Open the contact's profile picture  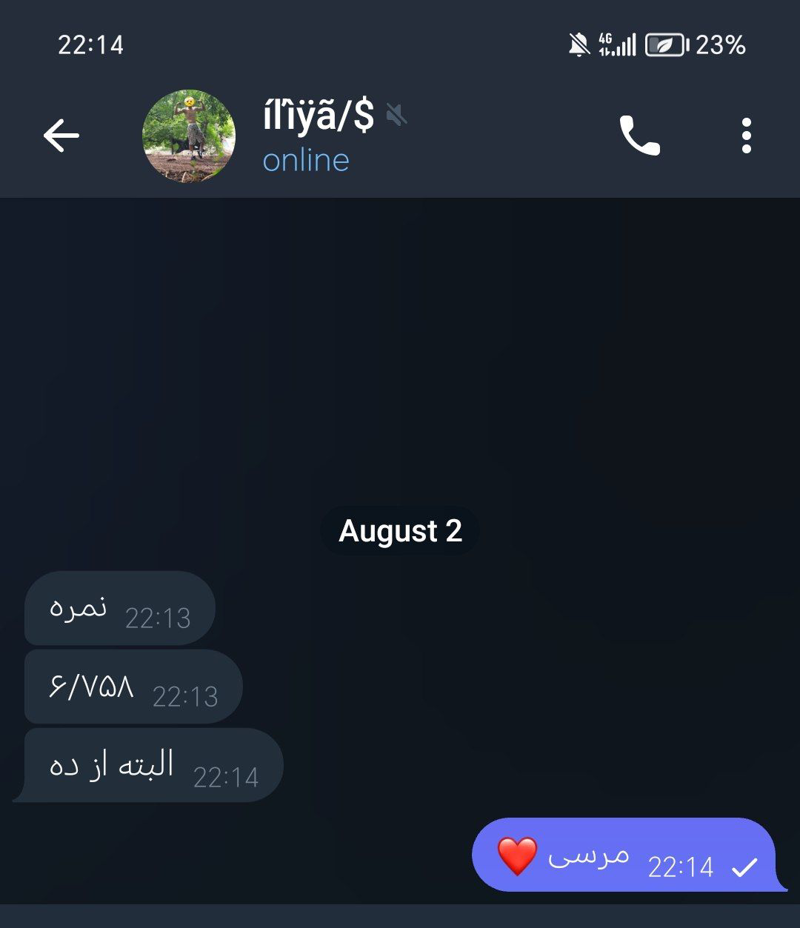click(x=189, y=136)
